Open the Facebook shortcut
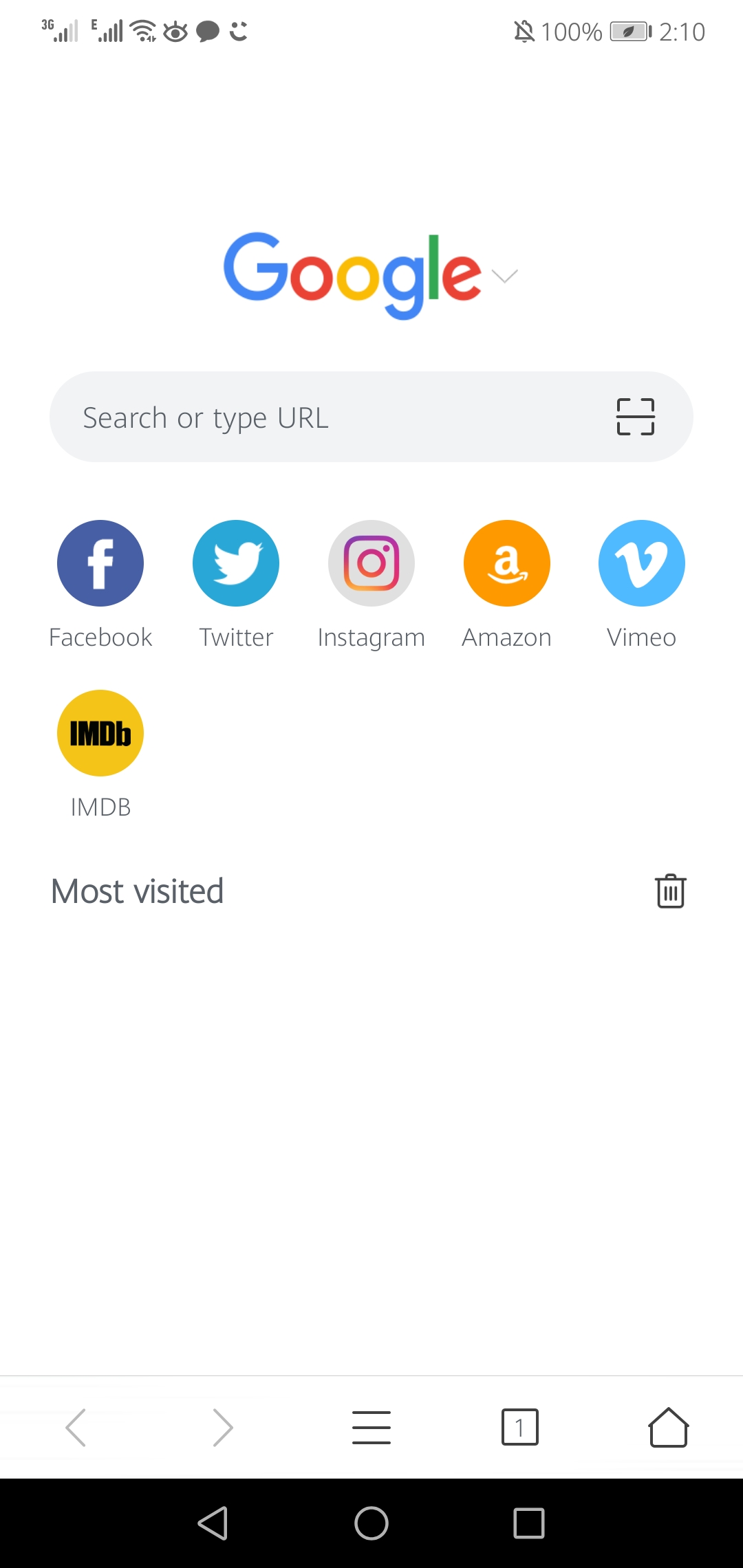This screenshot has height=1568, width=743. click(100, 563)
